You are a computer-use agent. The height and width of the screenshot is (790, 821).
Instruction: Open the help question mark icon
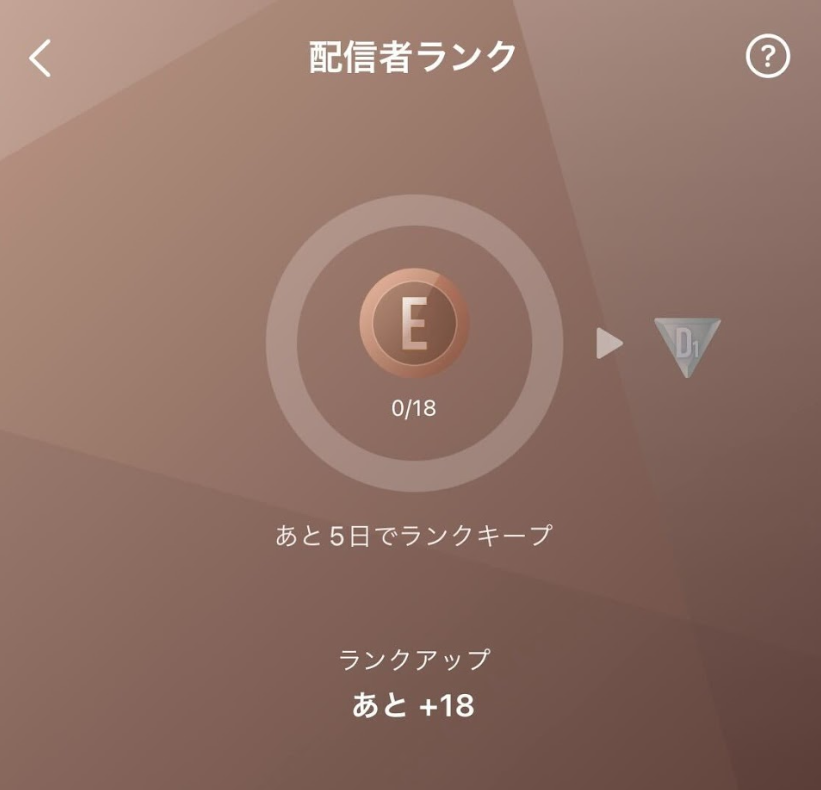point(767,58)
